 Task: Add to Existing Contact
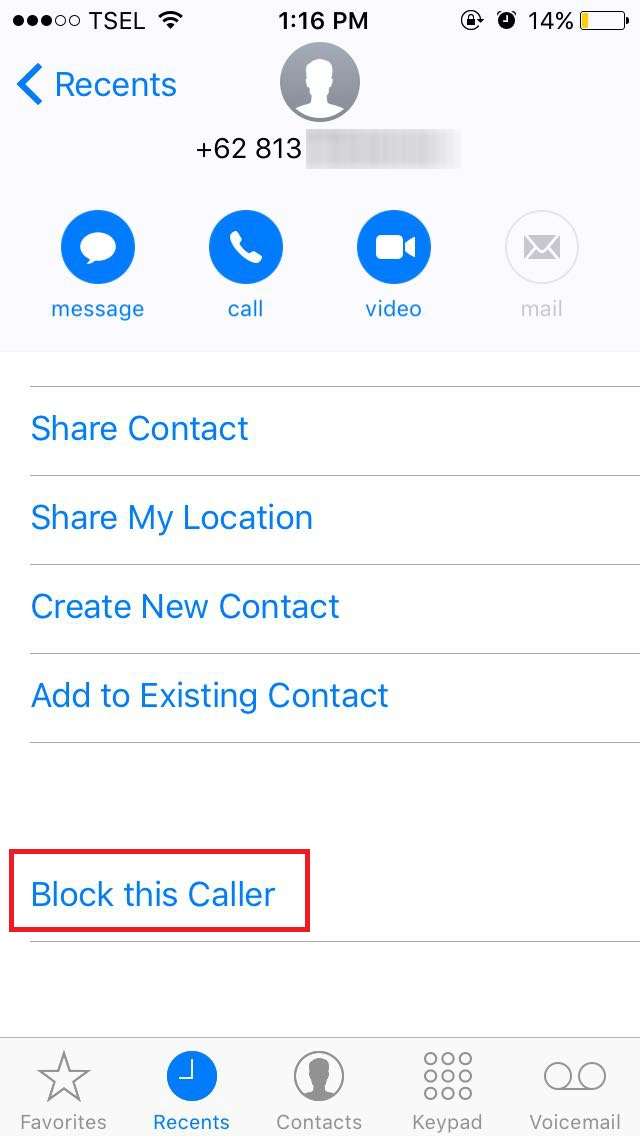(x=210, y=696)
